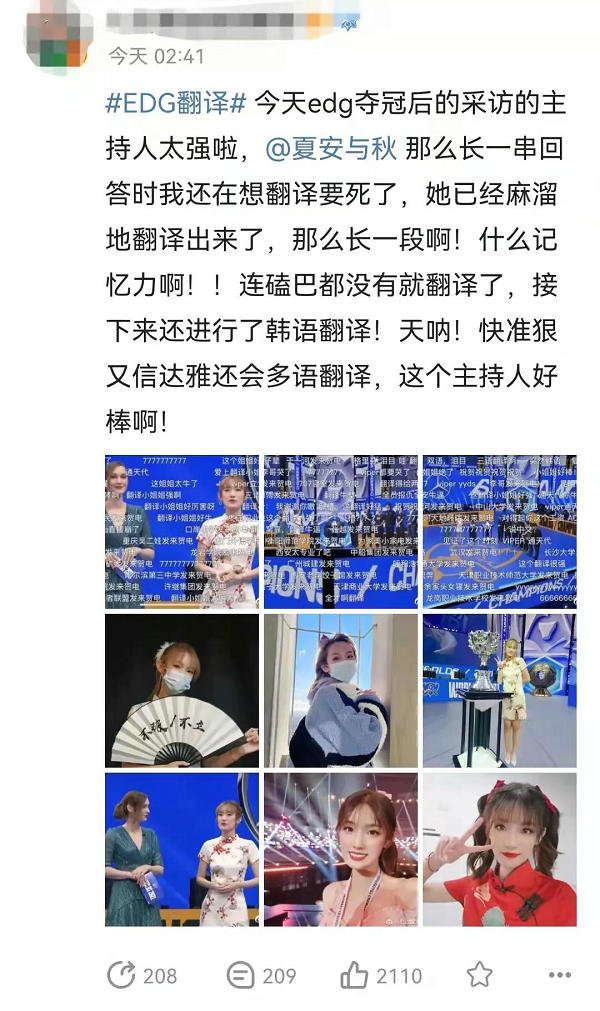Open photo of girl in red making peace sign
Viewport: 600px width, 1011px height.
coord(499,849)
